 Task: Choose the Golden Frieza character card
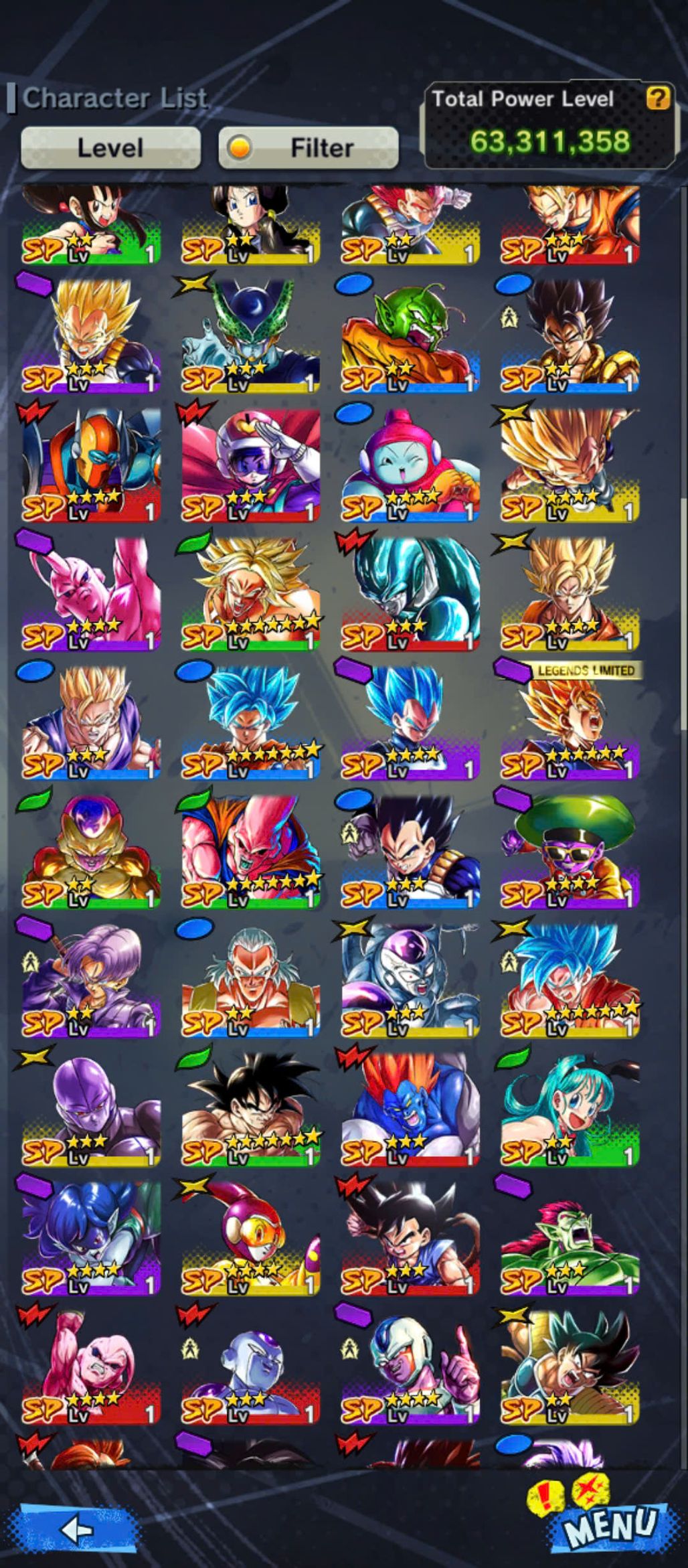click(91, 852)
